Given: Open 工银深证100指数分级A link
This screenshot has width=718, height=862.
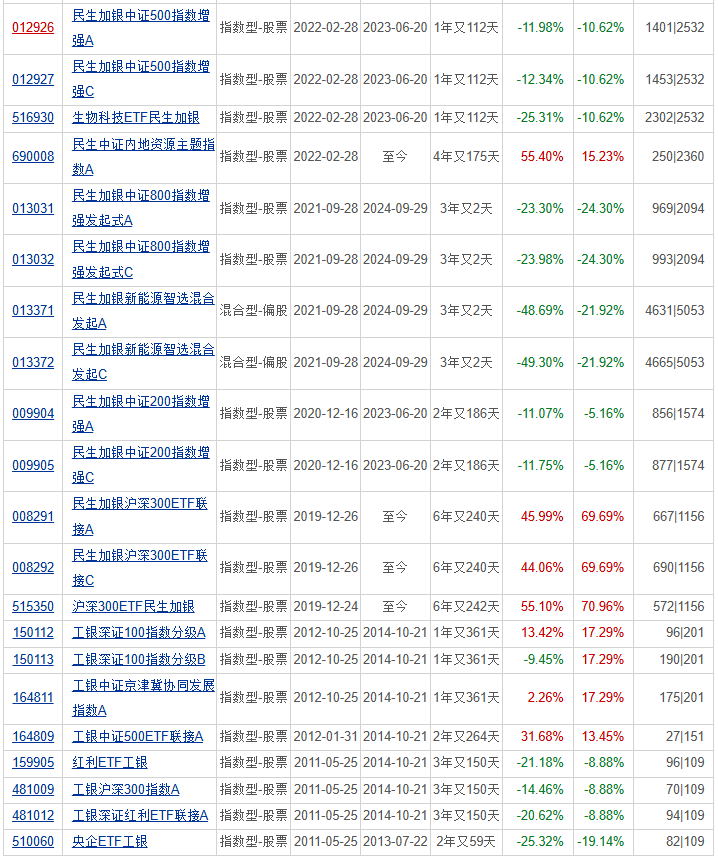Looking at the screenshot, I should point(139,633).
